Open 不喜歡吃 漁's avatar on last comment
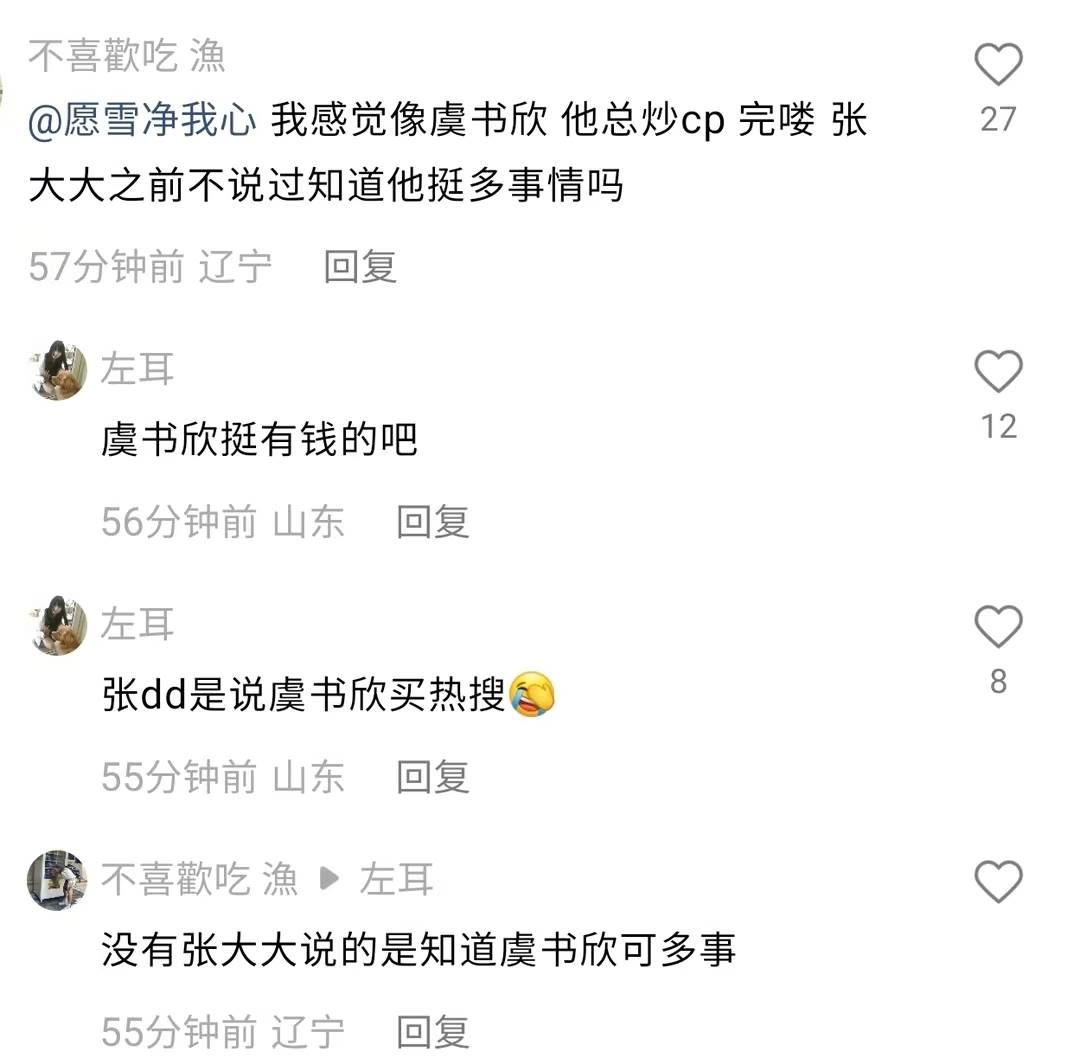The image size is (1080, 1058). click(58, 881)
